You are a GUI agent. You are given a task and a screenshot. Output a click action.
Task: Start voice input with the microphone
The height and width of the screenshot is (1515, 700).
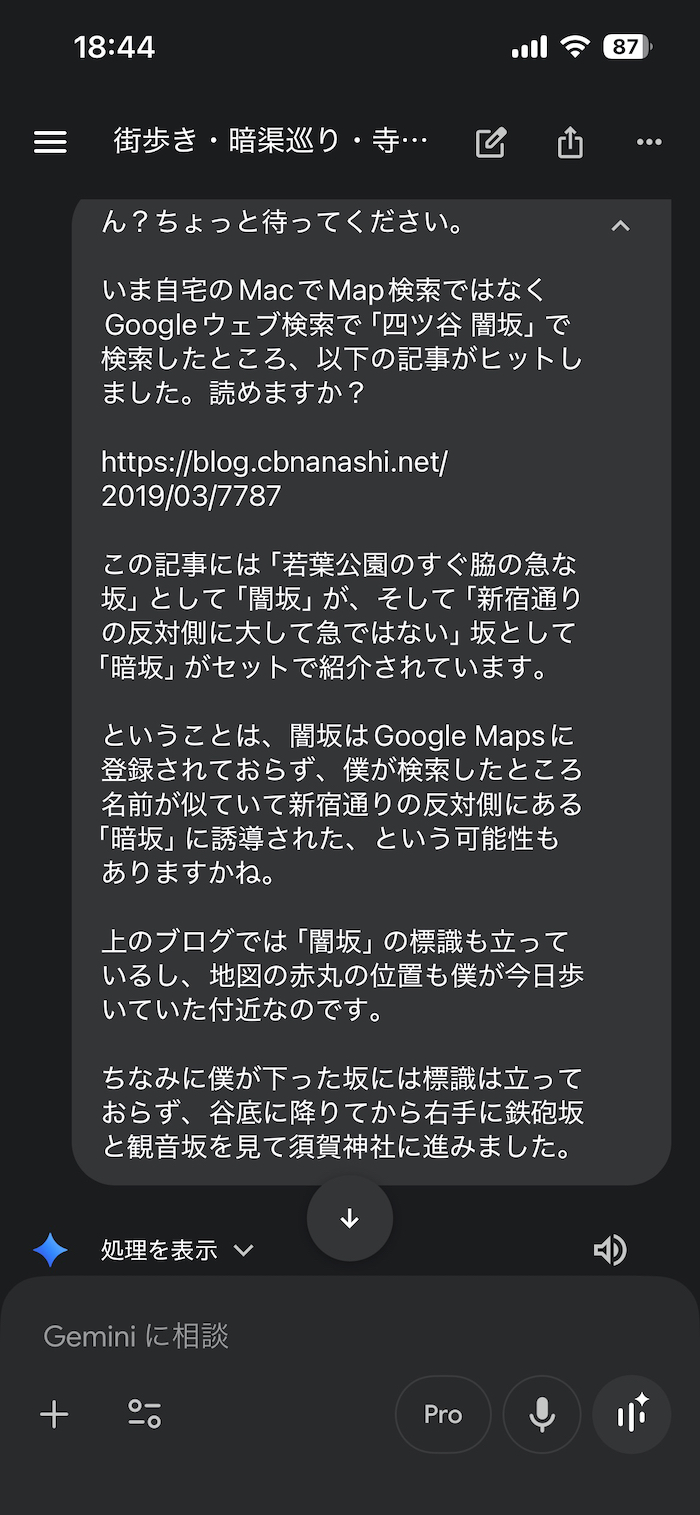point(542,1414)
